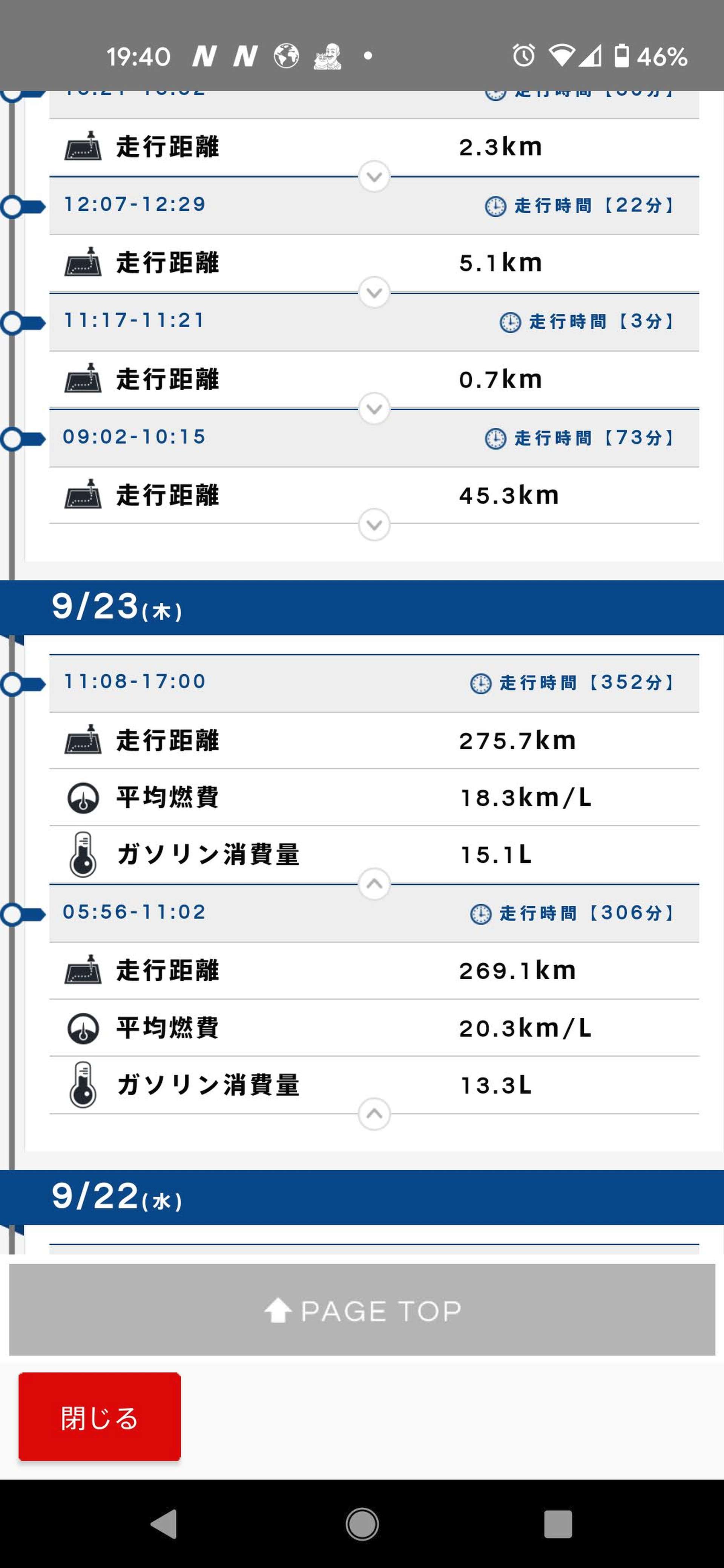Screen dimensions: 724x1568
Task: Collapse details for the 11:08-17:00 trip
Action: point(374,883)
